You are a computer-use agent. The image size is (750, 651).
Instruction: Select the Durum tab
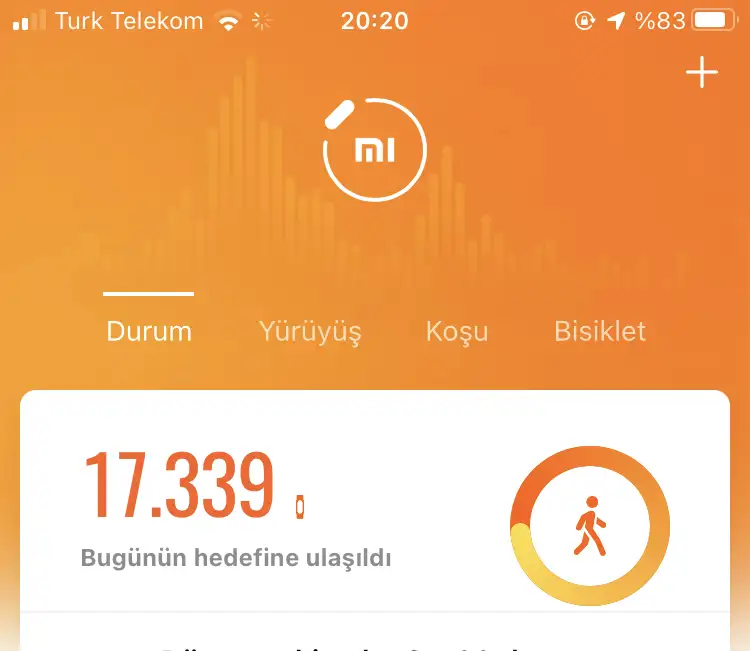coord(149,331)
